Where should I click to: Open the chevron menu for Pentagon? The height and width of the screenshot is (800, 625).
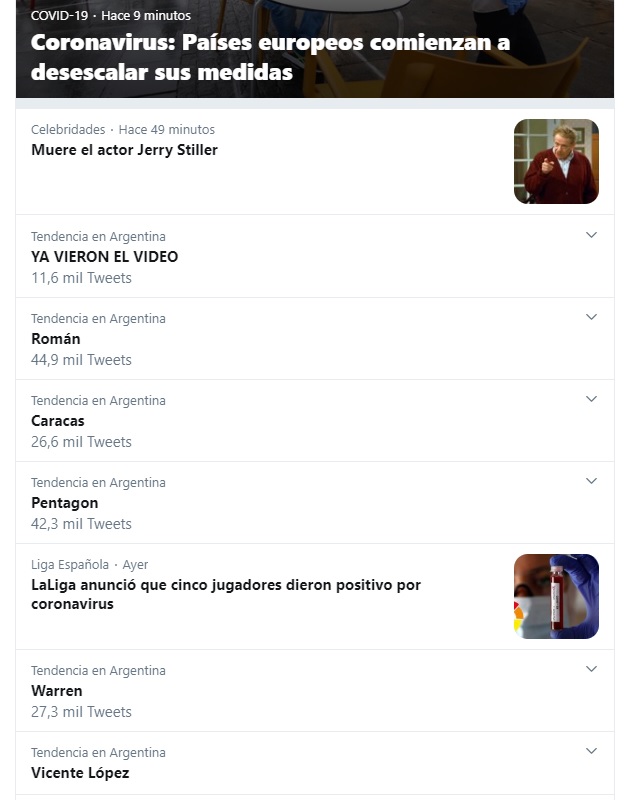pos(591,481)
